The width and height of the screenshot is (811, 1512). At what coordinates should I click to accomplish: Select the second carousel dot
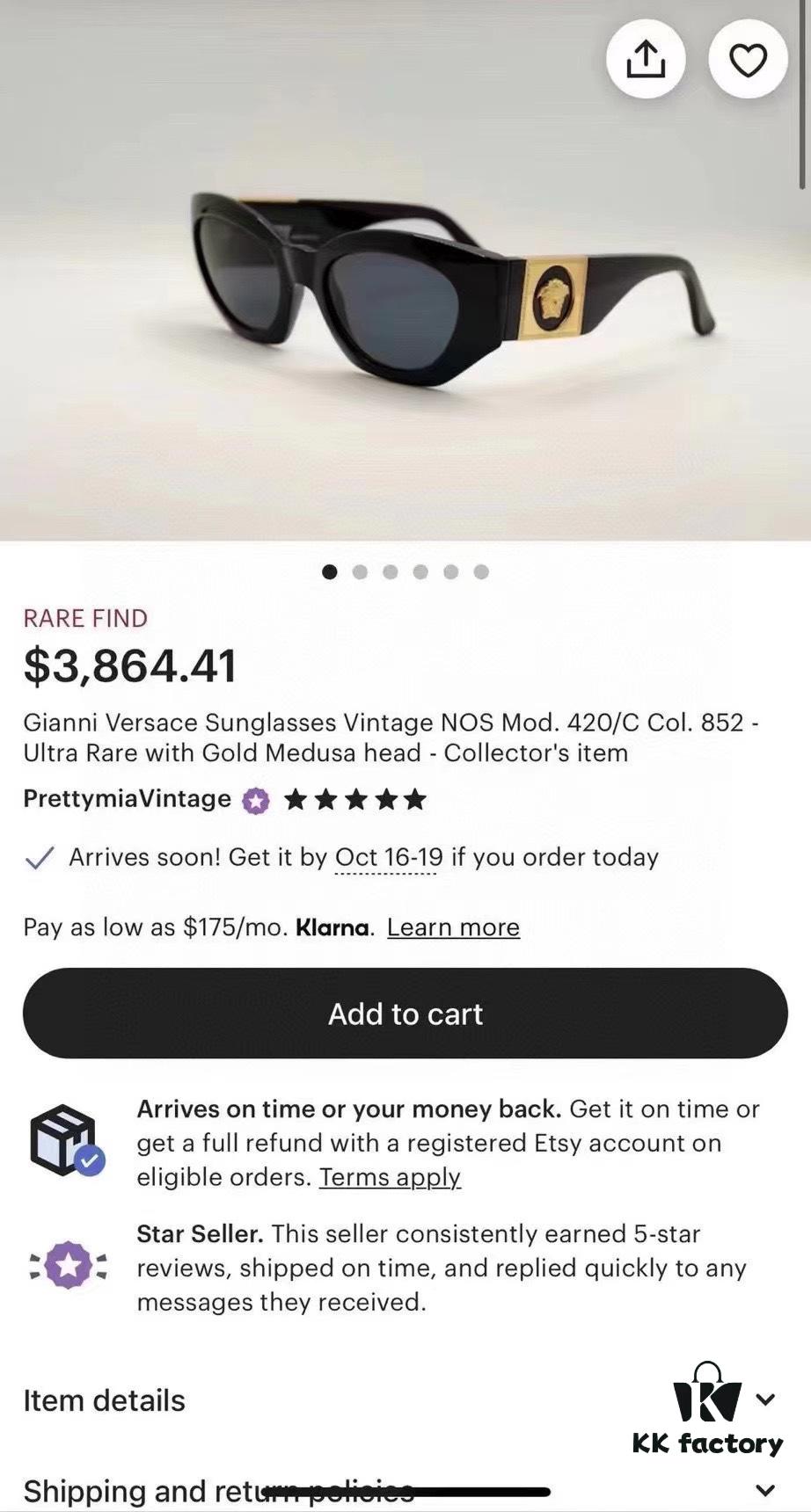tap(361, 571)
